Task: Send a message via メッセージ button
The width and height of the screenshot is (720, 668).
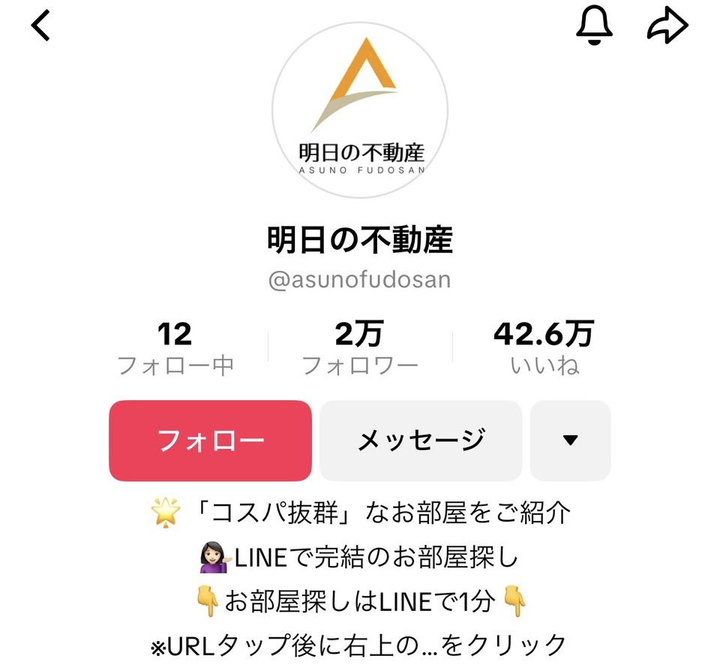Action: pyautogui.click(x=421, y=440)
